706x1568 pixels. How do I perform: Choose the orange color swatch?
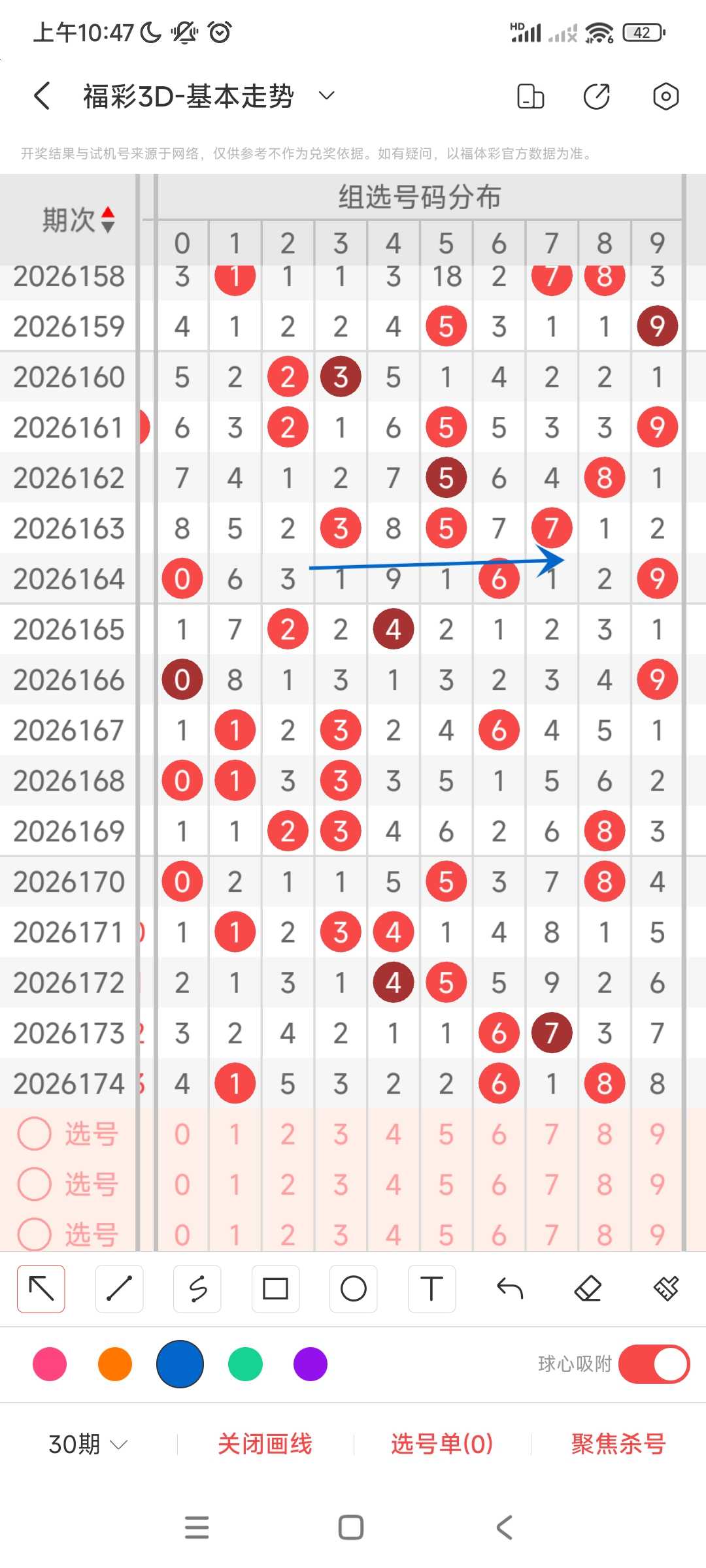115,1364
